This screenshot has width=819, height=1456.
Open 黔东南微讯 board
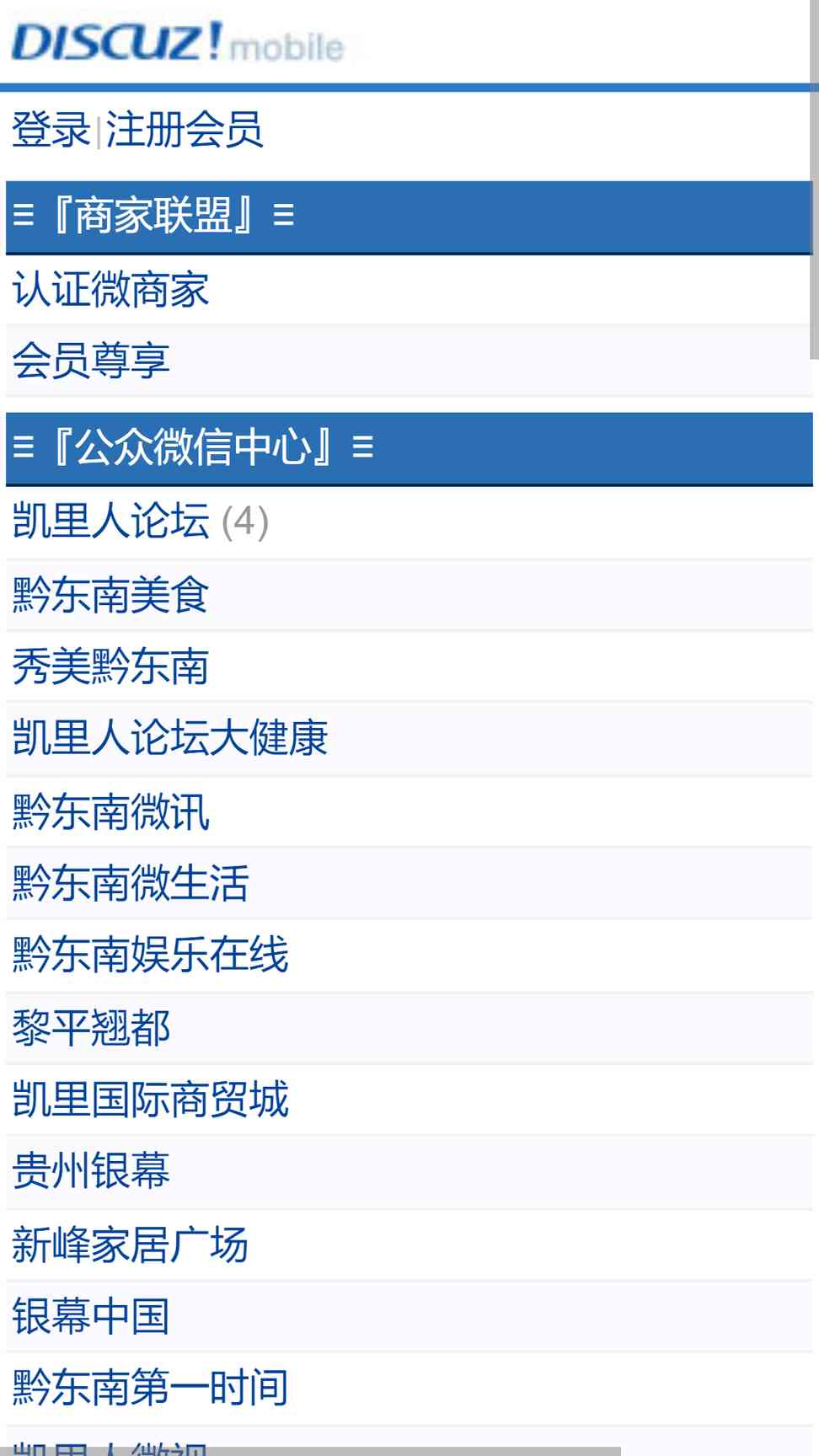[x=110, y=812]
